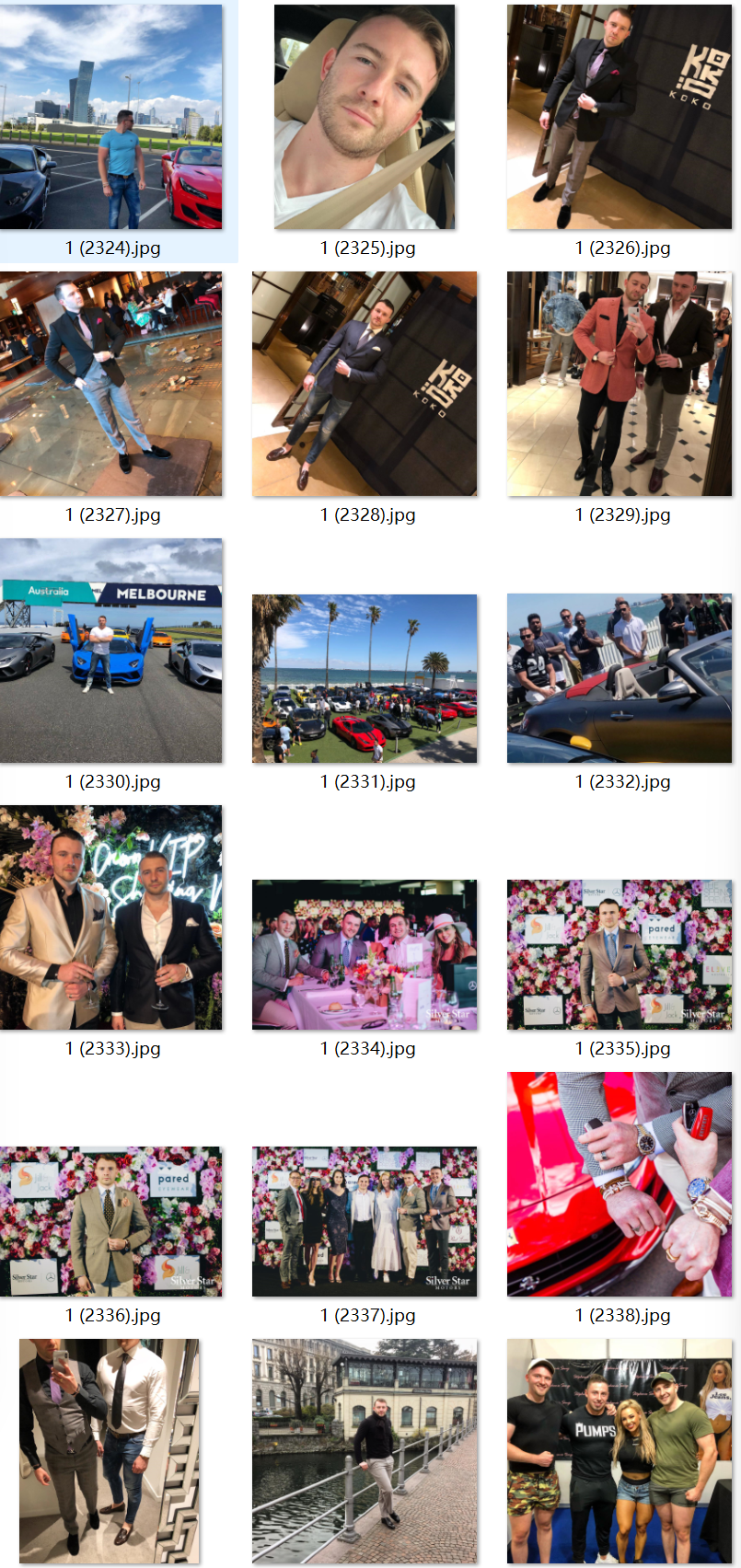The image size is (741, 1568).
Task: Open picture 1 (2334).jpg
Action: (x=365, y=954)
